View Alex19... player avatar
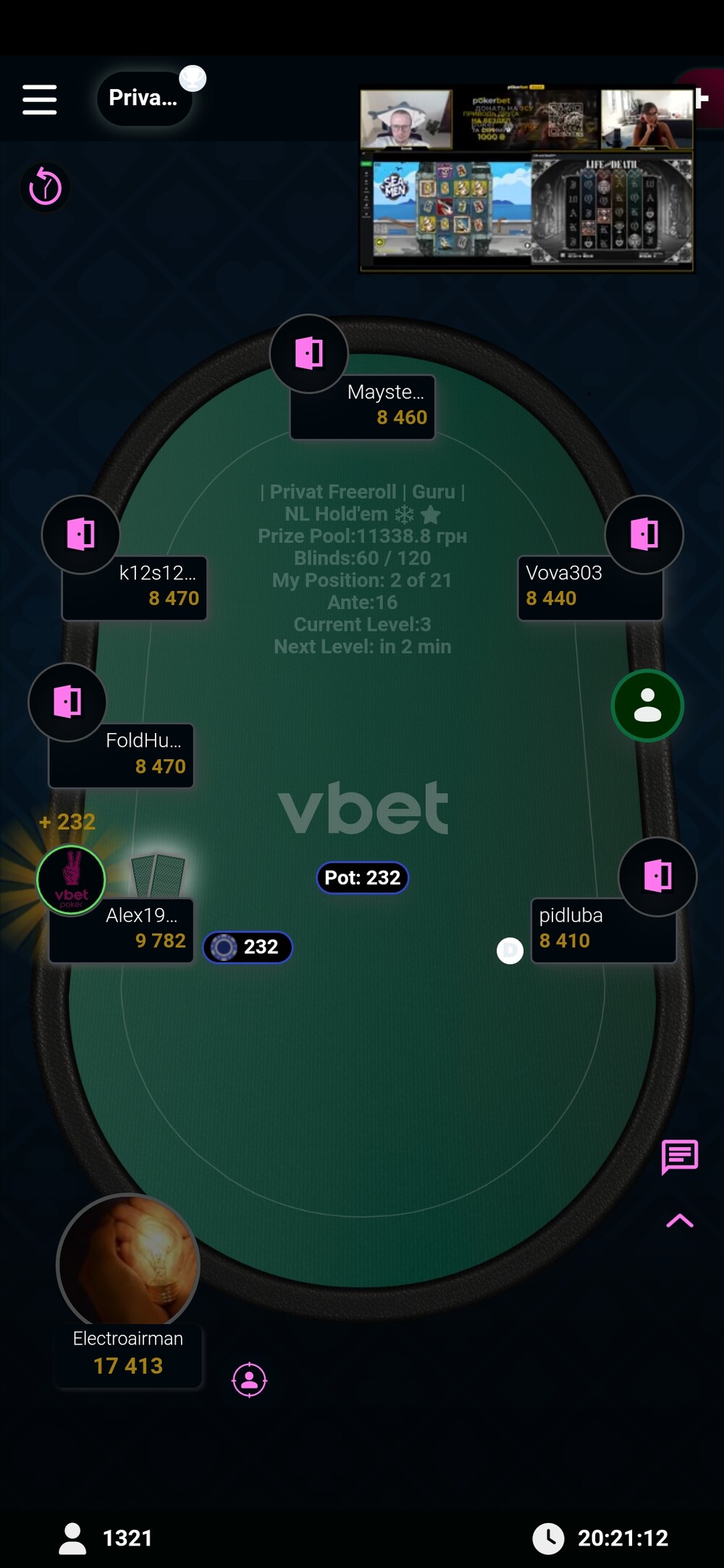The width and height of the screenshot is (724, 1568). pos(71,880)
